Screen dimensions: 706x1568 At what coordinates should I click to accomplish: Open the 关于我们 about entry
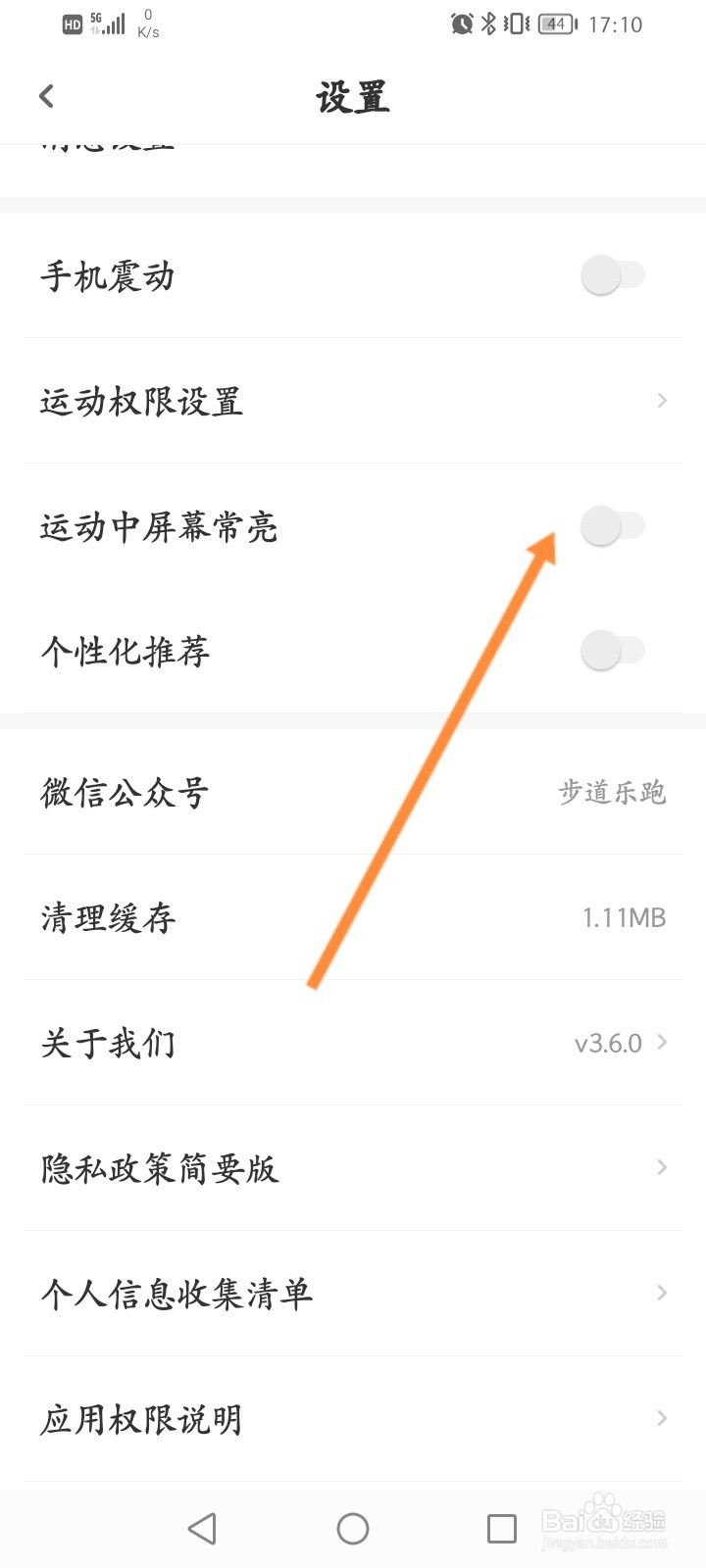coord(353,1043)
